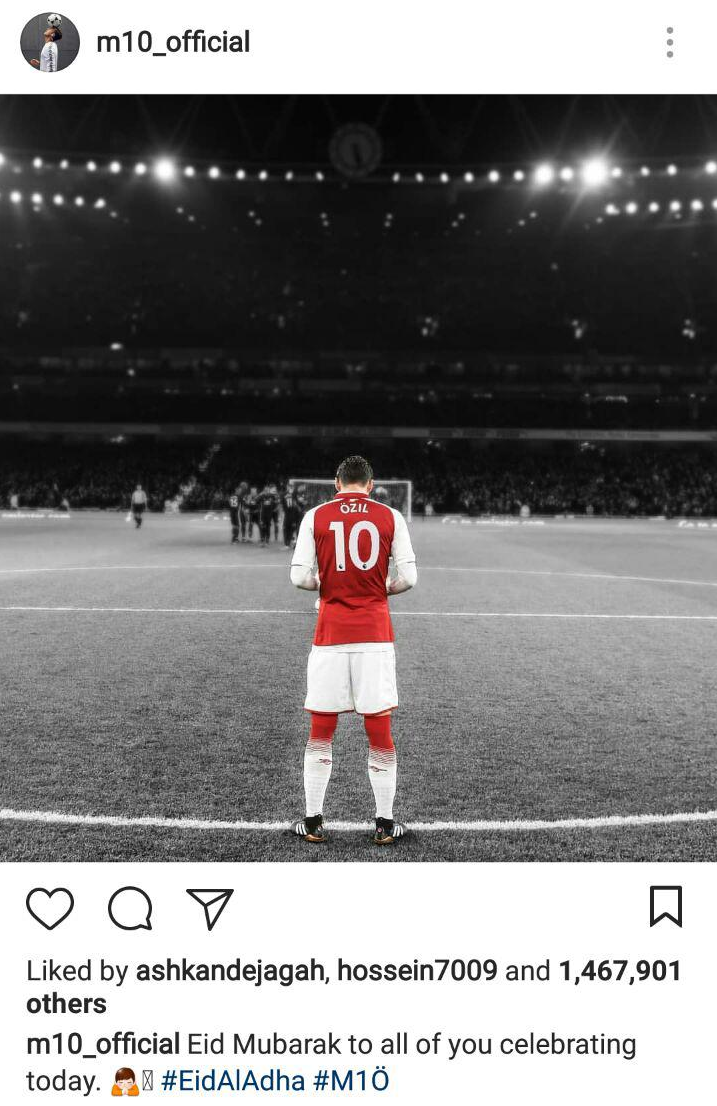Open m10_official profile picture

point(49,42)
